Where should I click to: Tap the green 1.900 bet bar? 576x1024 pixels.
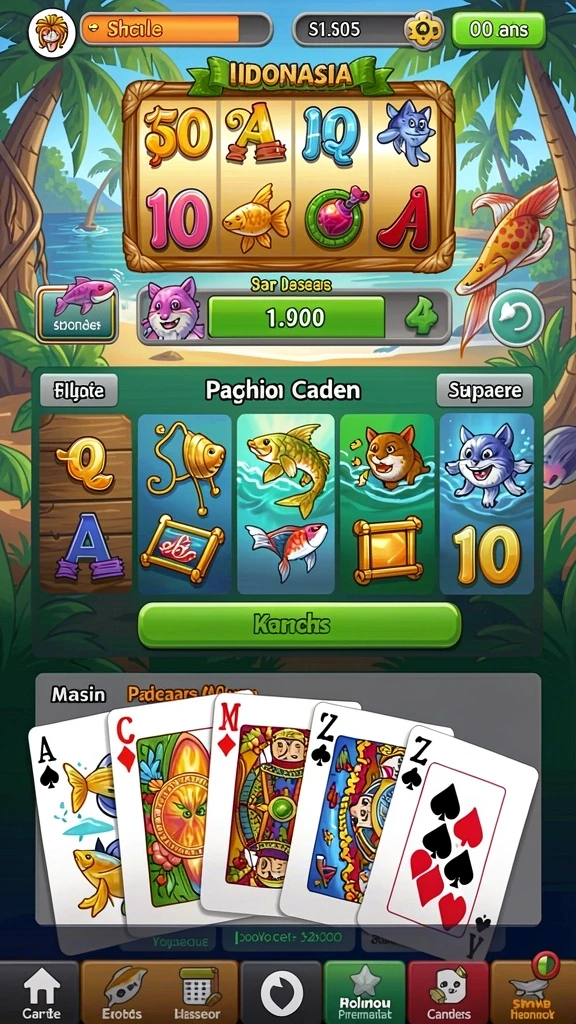tap(296, 317)
